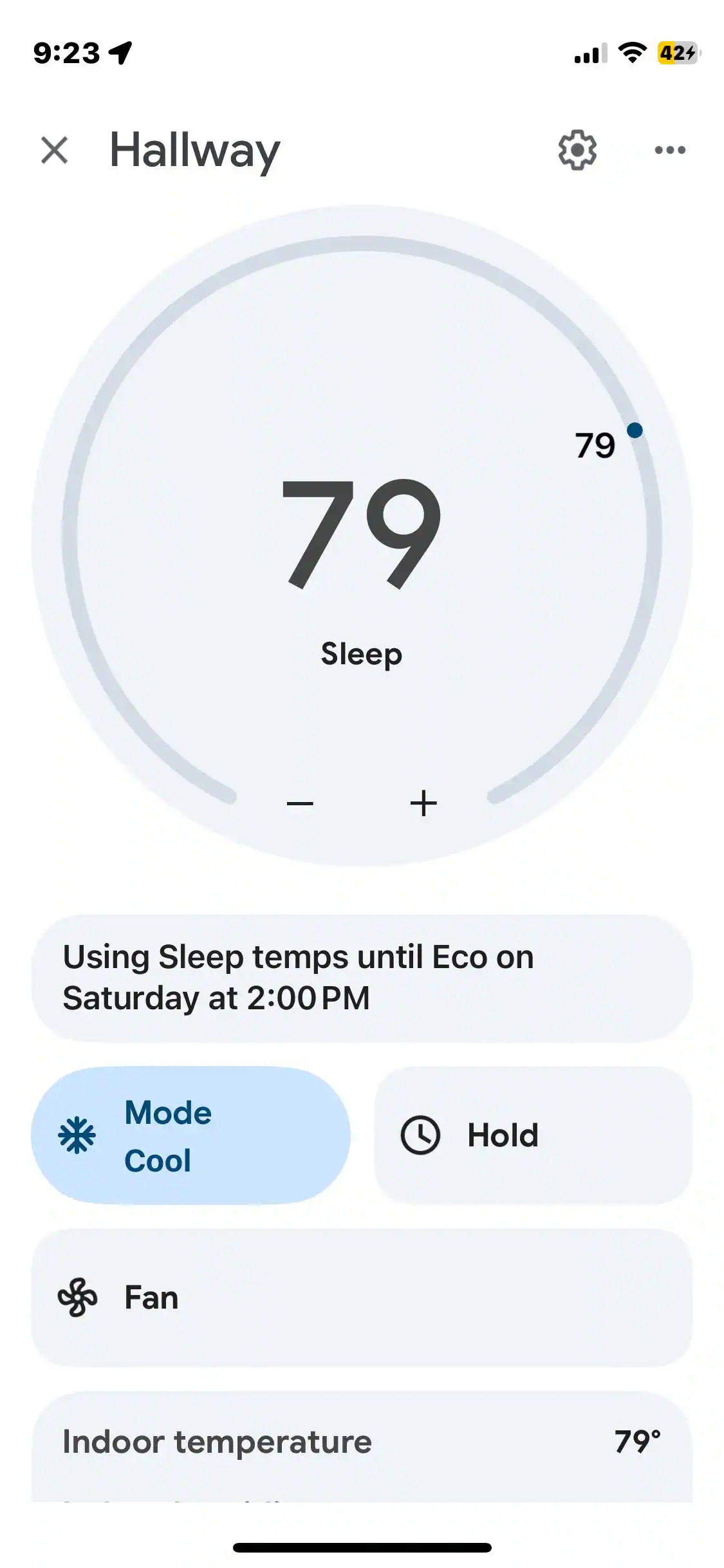Screen dimensions: 724x1568
Task: Lower the temperature with minus
Action: (x=300, y=803)
